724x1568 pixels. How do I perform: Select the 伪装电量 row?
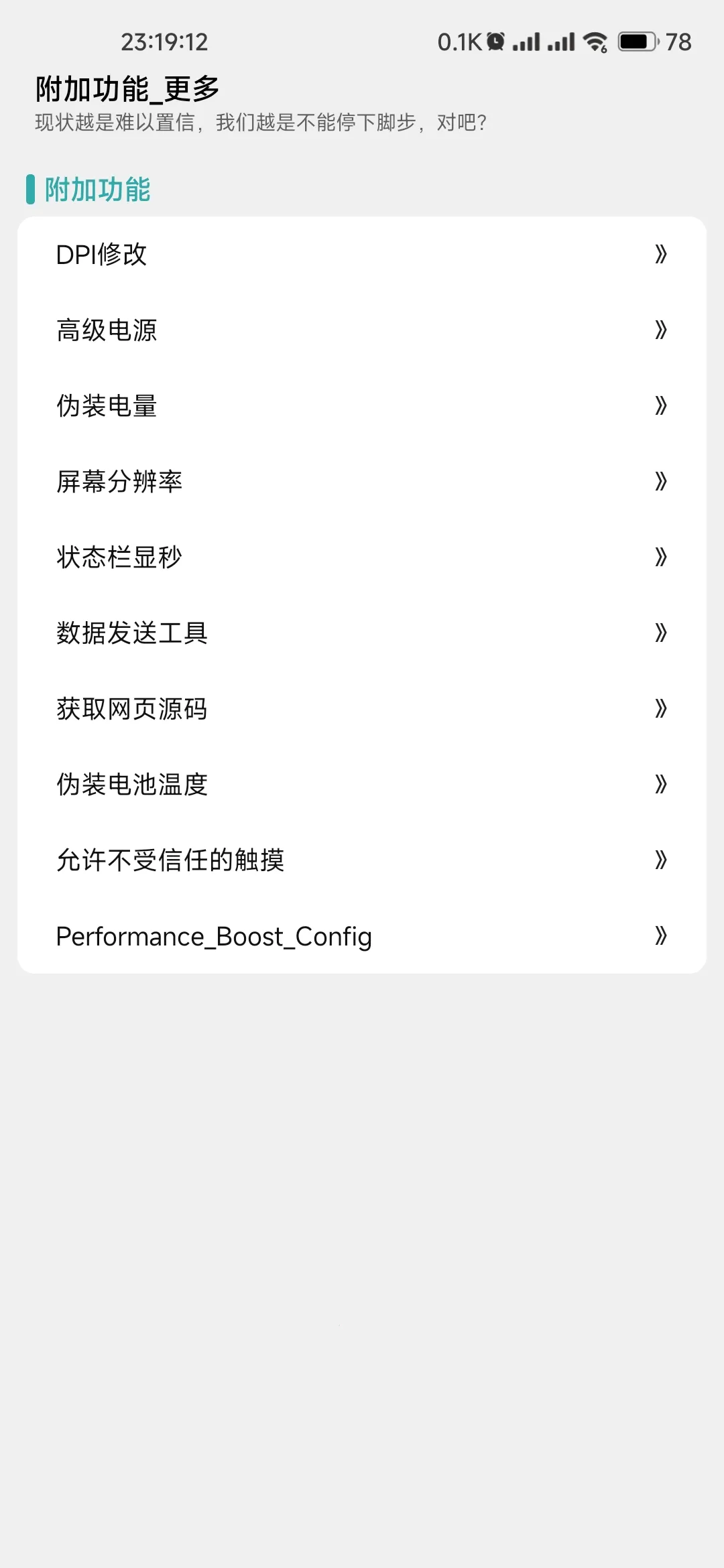pyautogui.click(x=362, y=406)
